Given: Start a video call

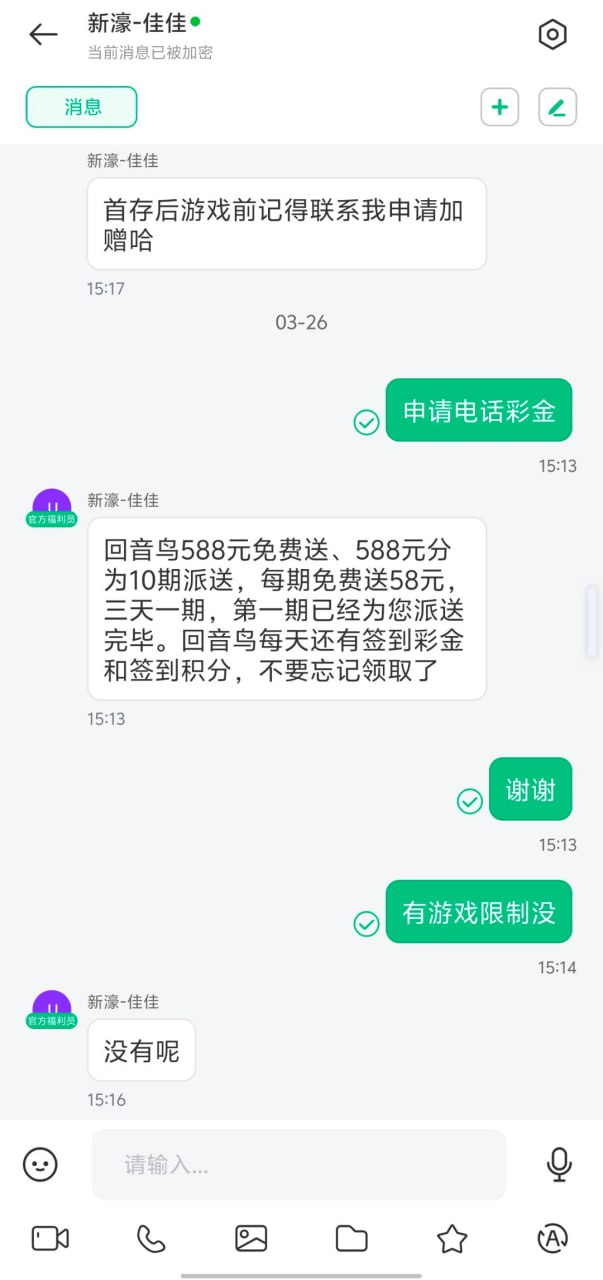Looking at the screenshot, I should coord(50,1239).
